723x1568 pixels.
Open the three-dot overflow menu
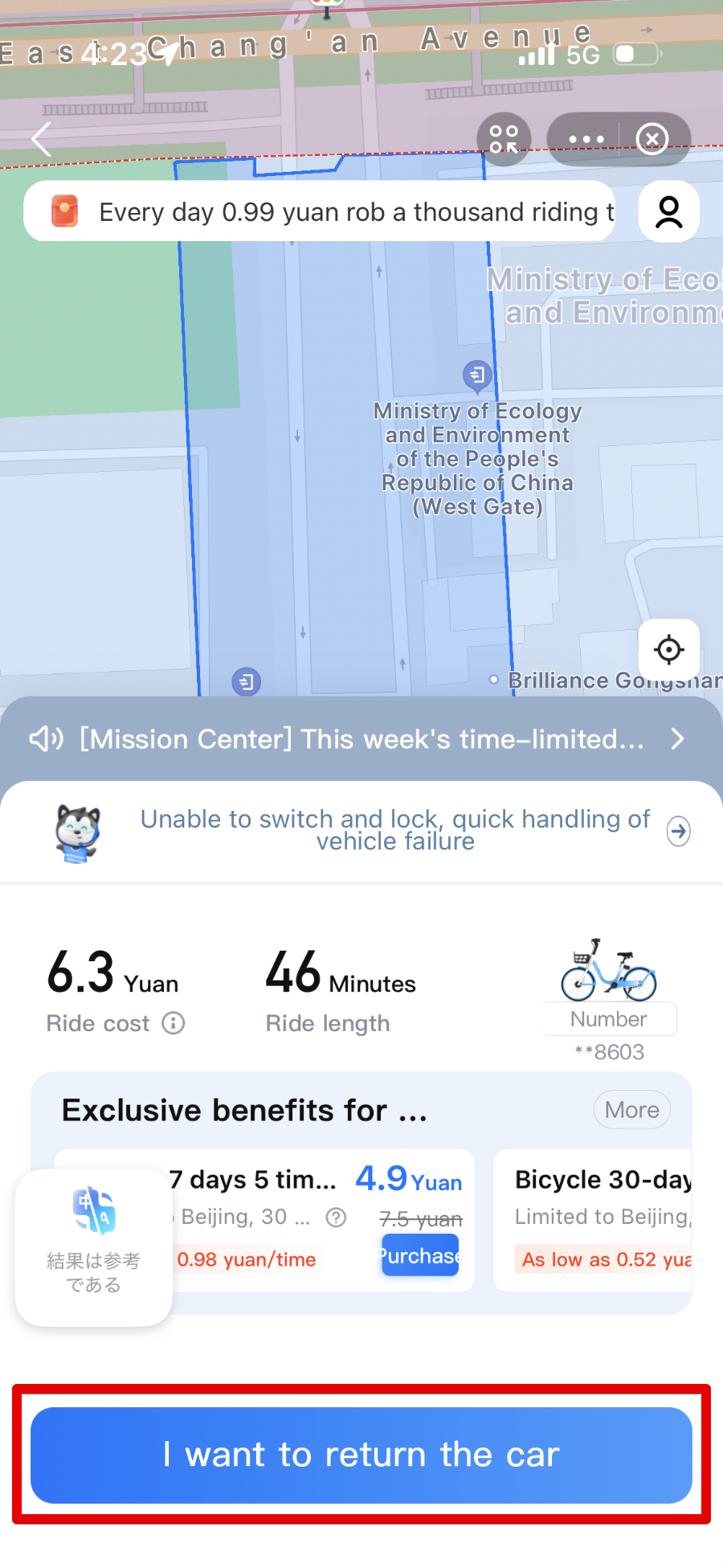[586, 139]
